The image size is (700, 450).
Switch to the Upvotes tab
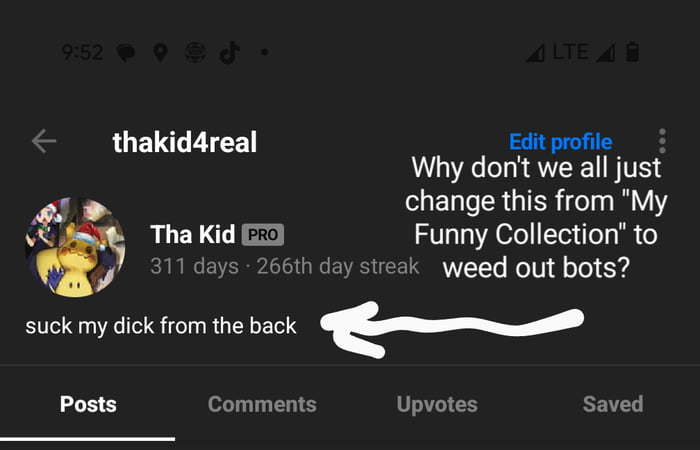click(437, 404)
